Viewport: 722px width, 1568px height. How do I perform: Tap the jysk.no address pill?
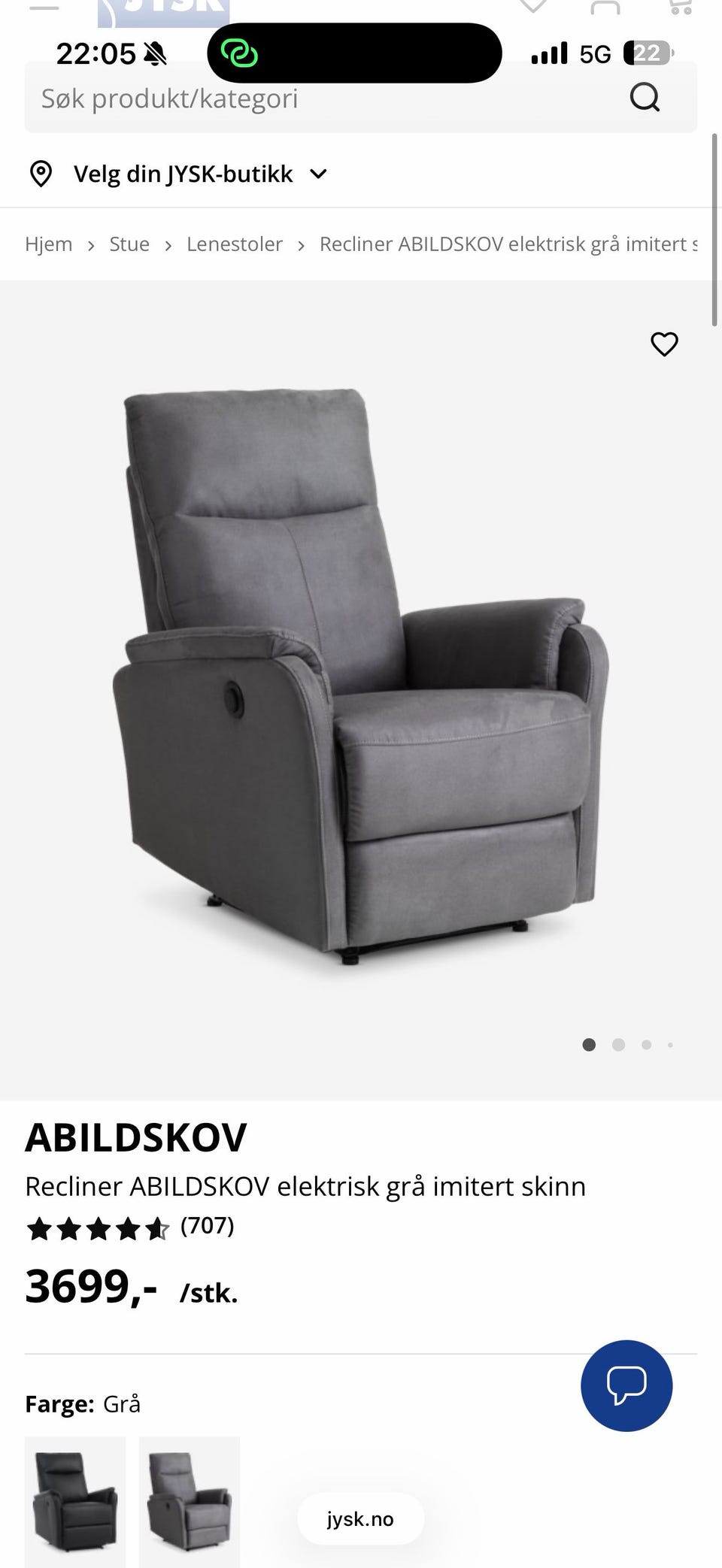(360, 1519)
